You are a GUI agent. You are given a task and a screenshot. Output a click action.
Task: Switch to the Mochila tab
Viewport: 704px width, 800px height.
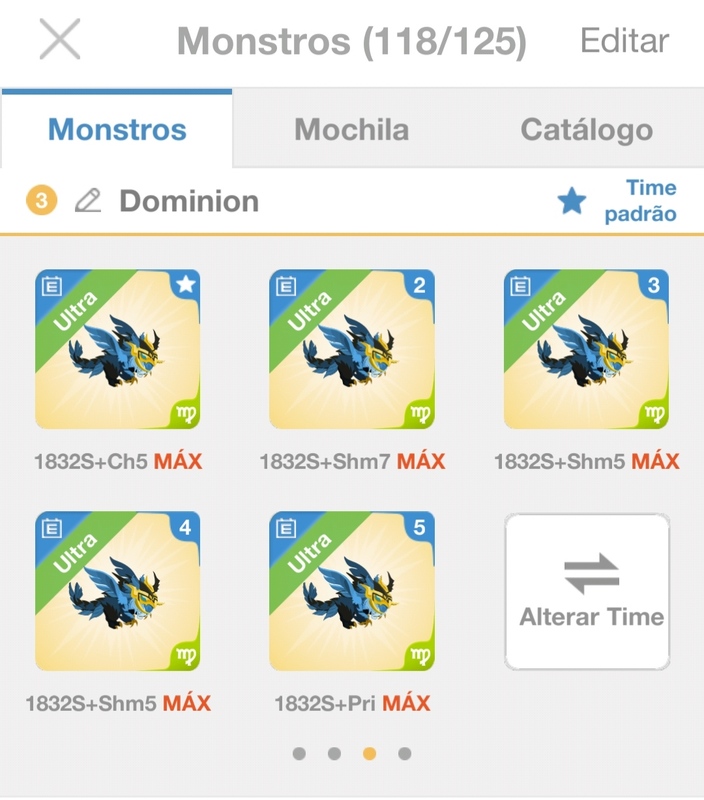[351, 129]
